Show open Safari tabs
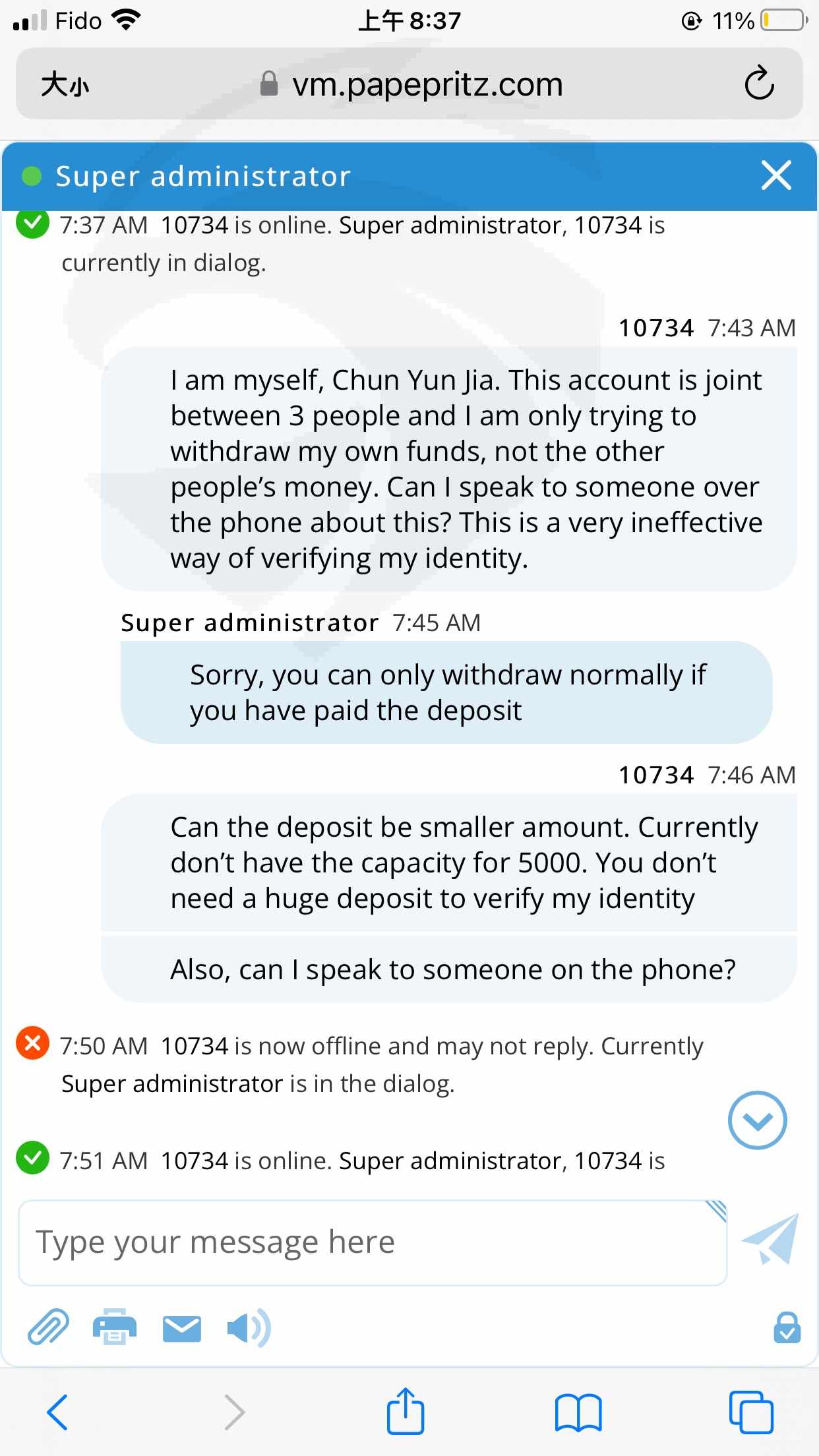Viewport: 819px width, 1456px height. (x=751, y=1412)
